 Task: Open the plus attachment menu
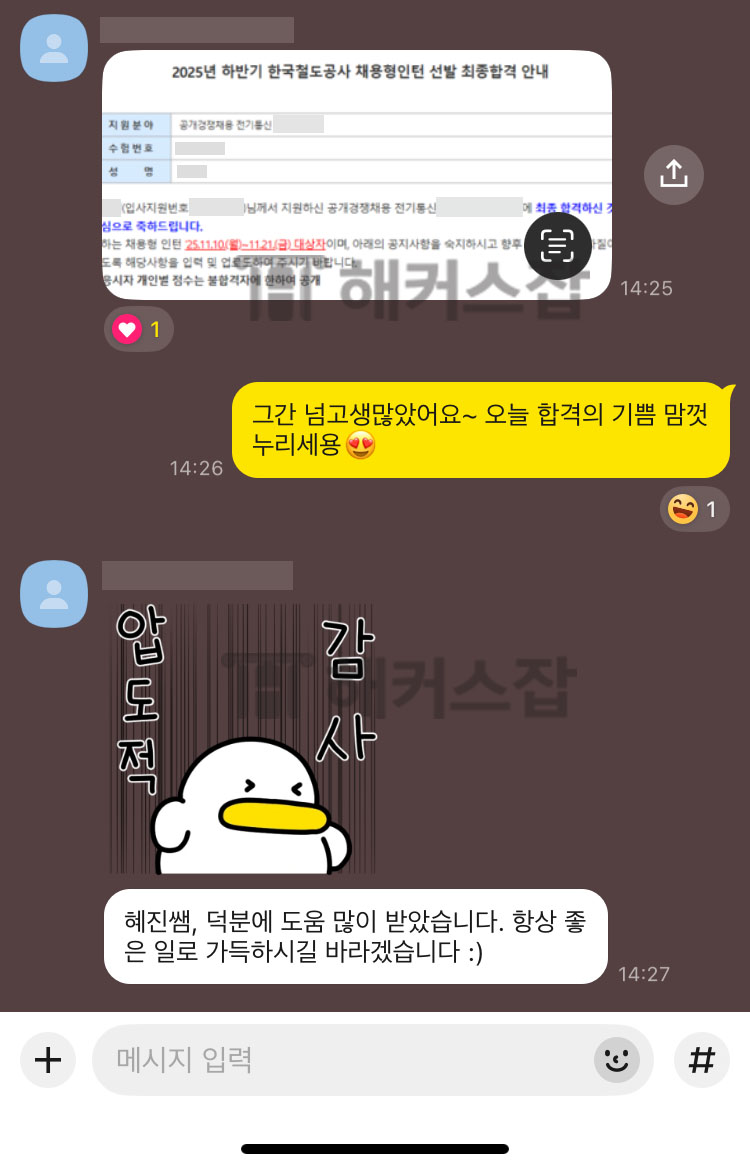tap(48, 1060)
